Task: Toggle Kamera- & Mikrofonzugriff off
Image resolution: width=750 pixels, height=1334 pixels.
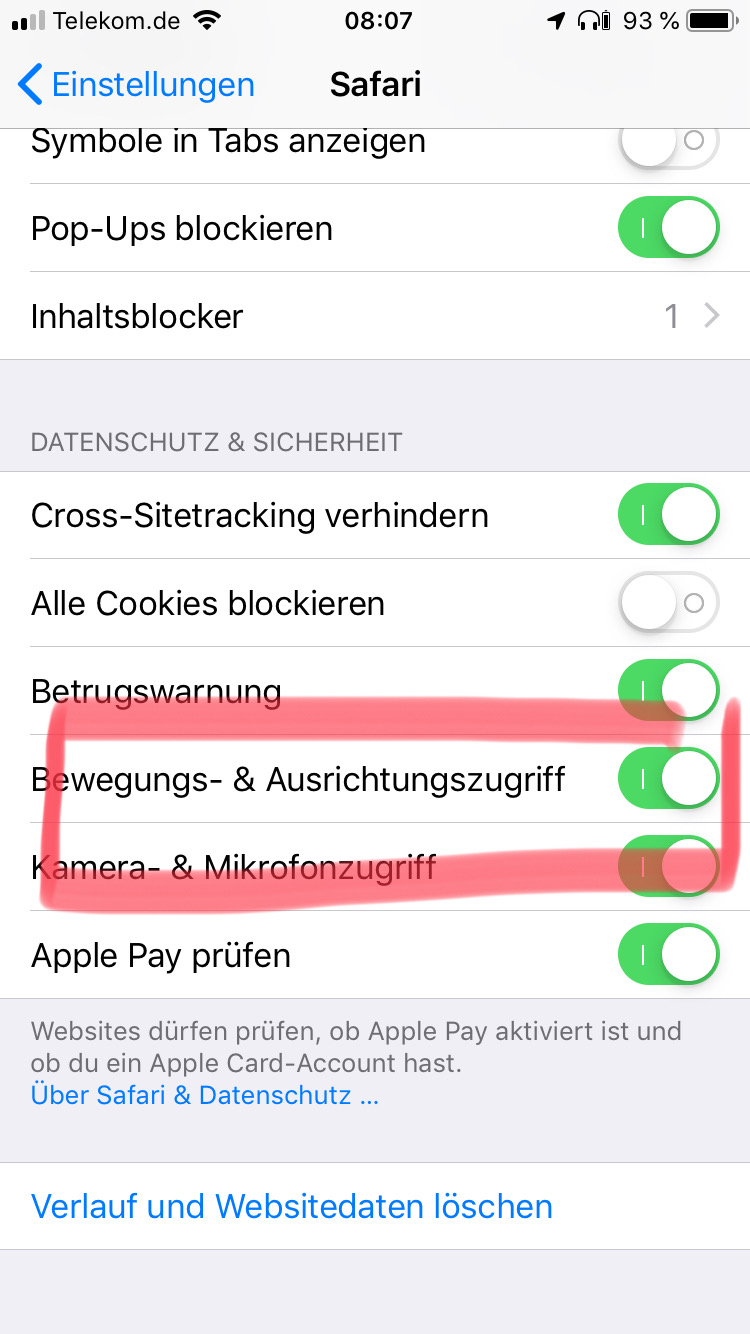Action: click(668, 867)
